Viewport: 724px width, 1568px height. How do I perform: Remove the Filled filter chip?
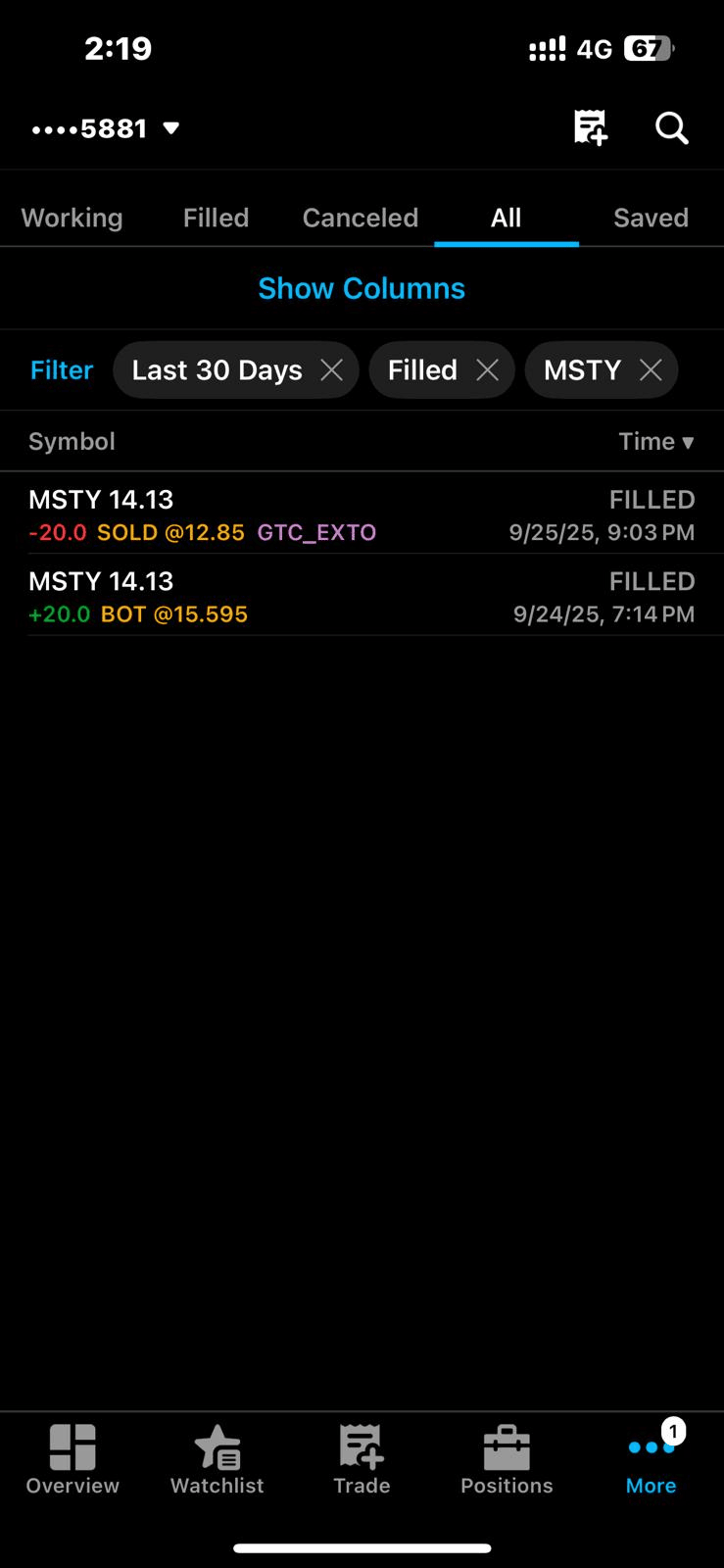point(487,370)
